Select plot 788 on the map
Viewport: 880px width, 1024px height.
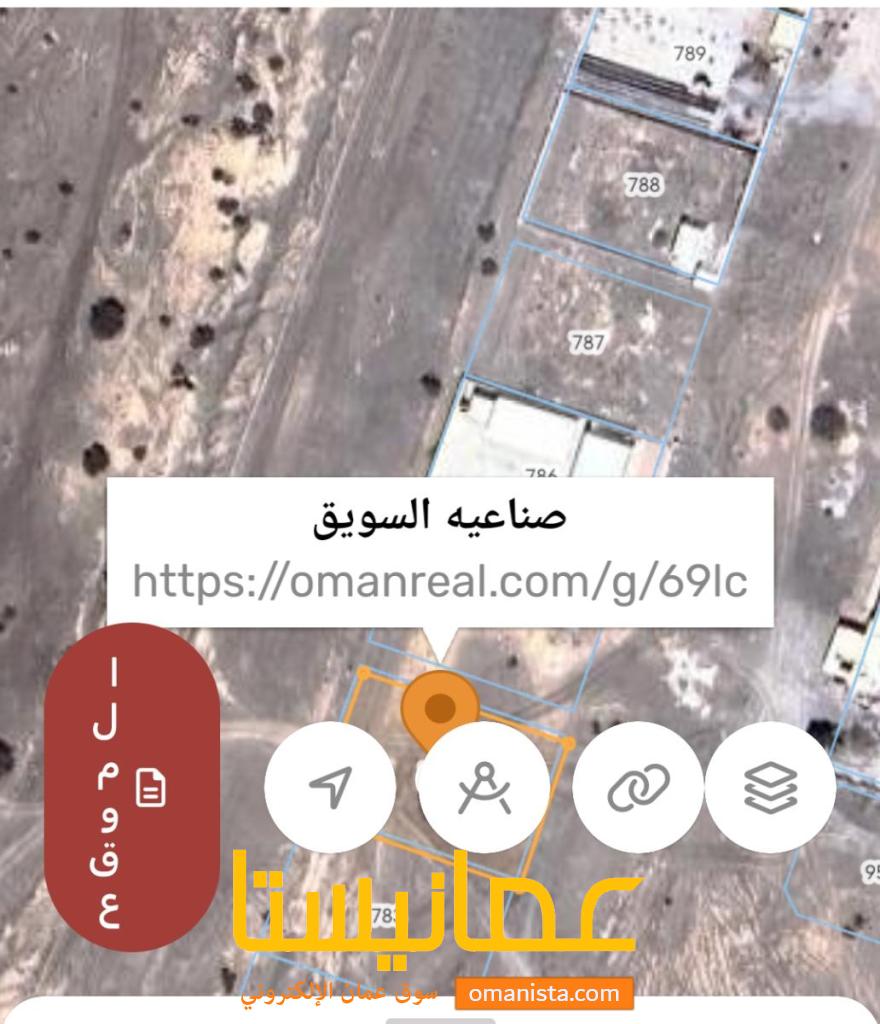click(x=643, y=185)
